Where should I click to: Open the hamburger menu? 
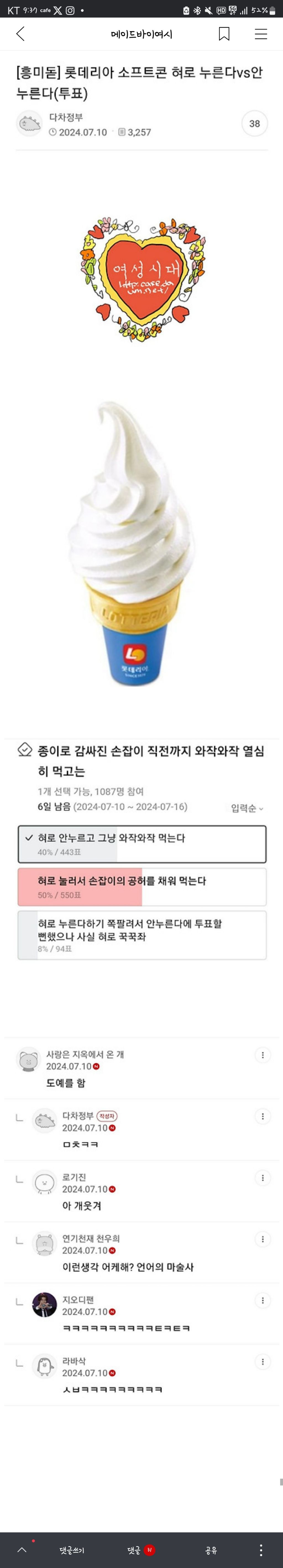click(261, 34)
